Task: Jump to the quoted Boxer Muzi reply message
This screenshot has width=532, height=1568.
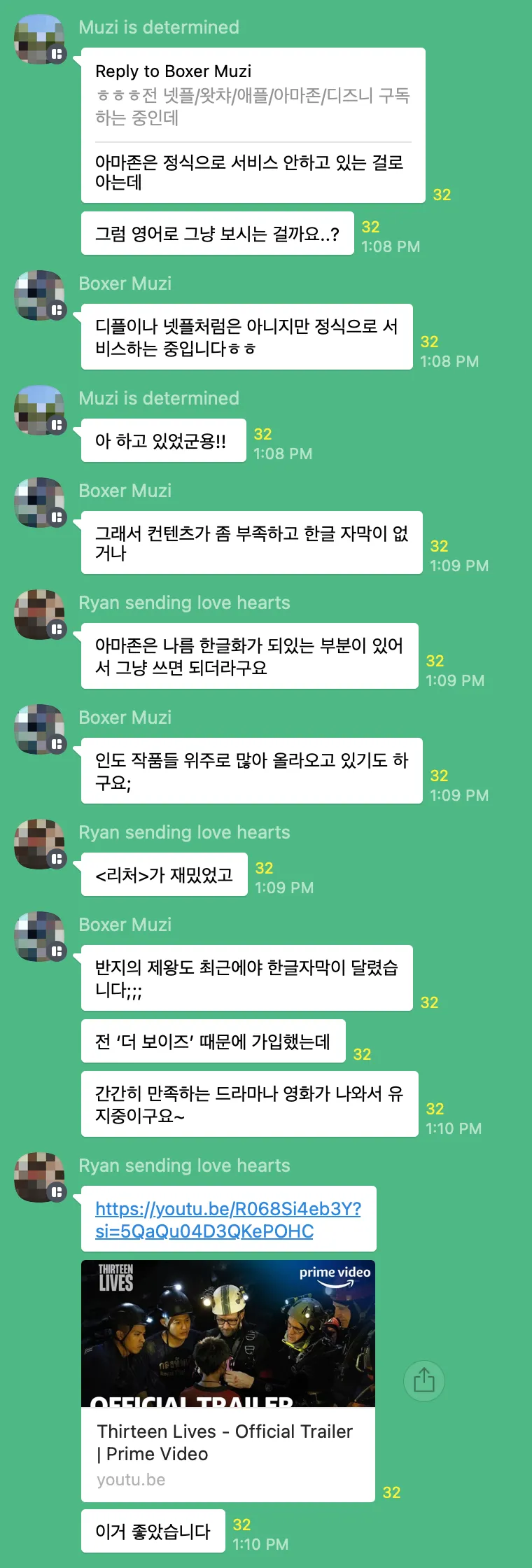Action: click(x=252, y=96)
